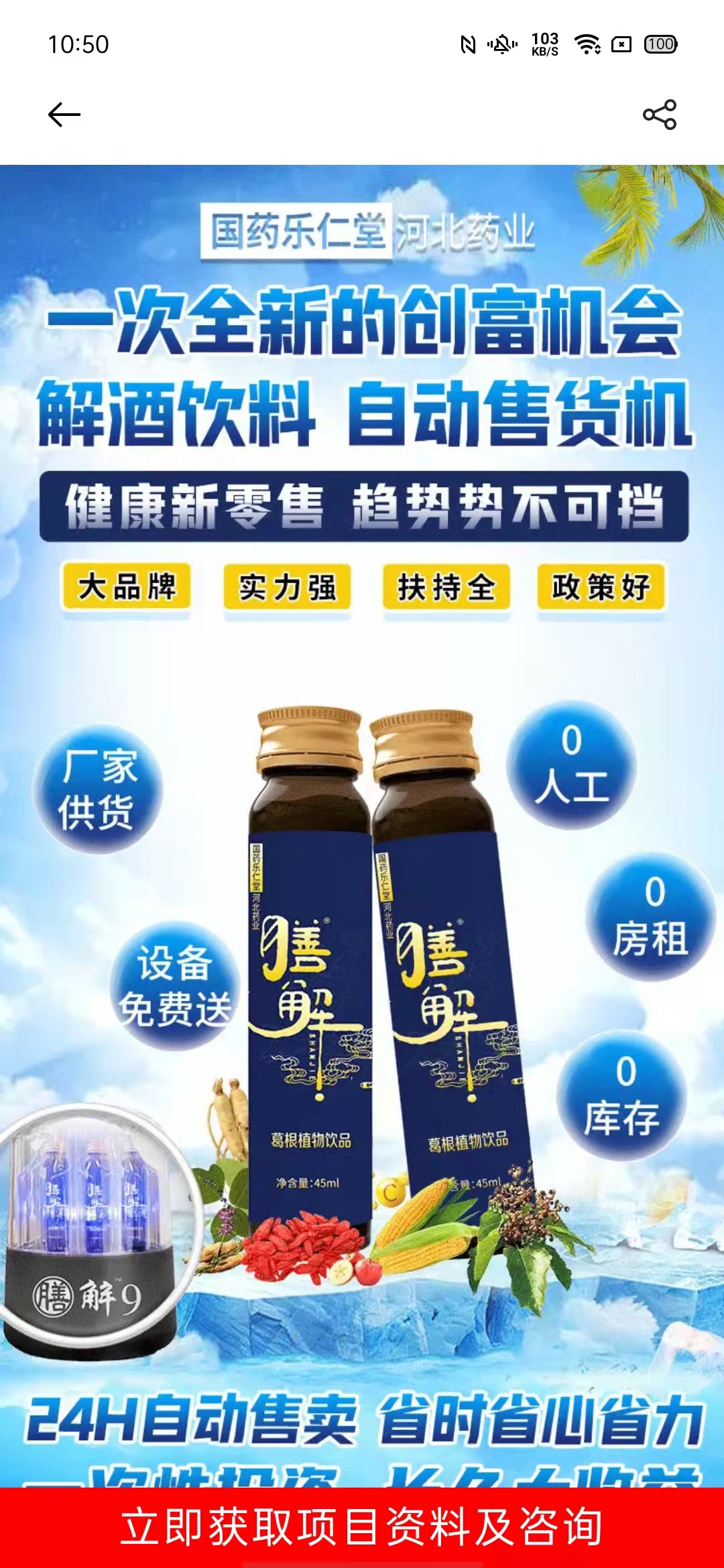The height and width of the screenshot is (1568, 724).
Task: Go back using the arrow icon
Action: click(64, 115)
